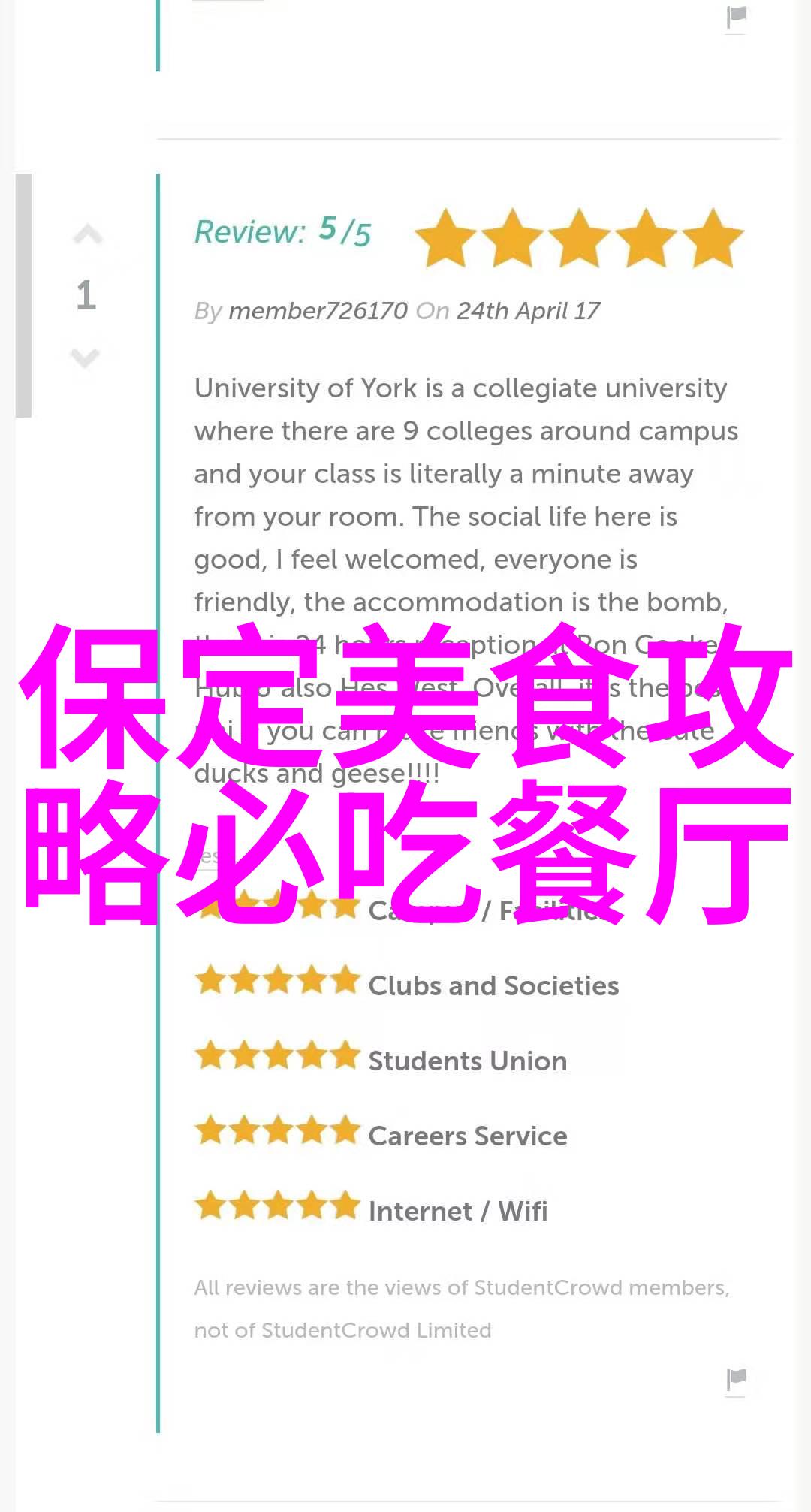Upvote the review by member726170
The width and height of the screenshot is (811, 1512).
coord(87,236)
